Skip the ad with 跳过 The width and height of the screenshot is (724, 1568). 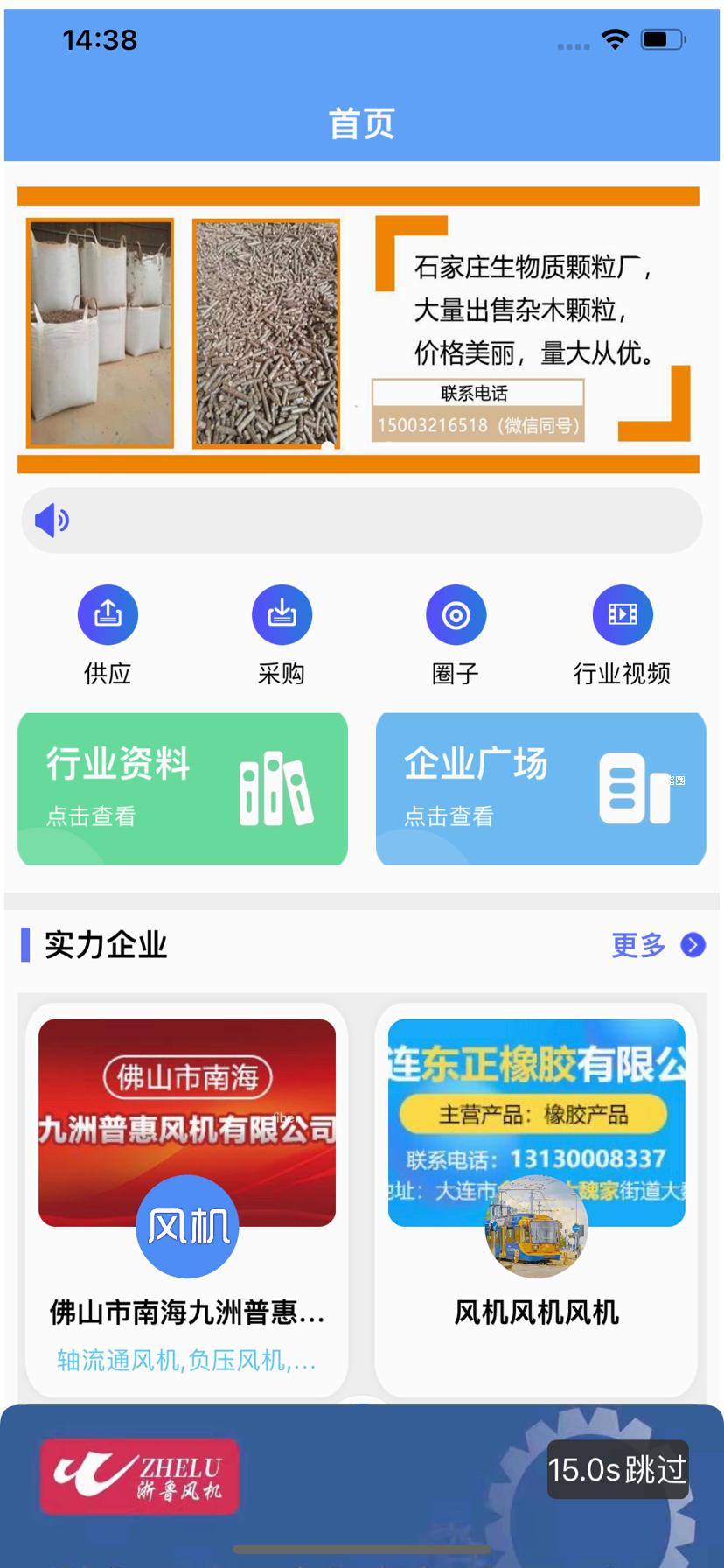(x=617, y=1469)
